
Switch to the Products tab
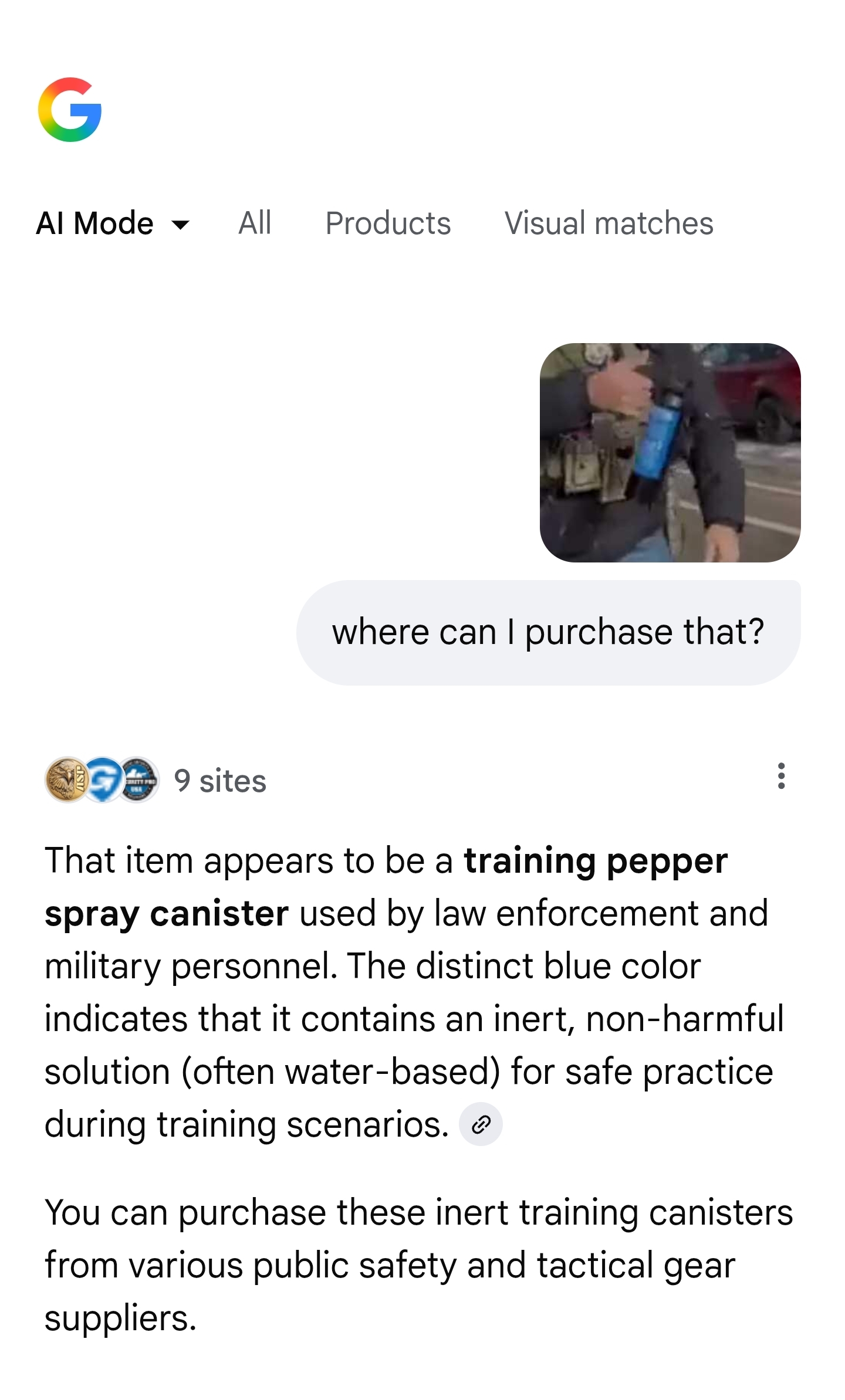pyautogui.click(x=388, y=223)
